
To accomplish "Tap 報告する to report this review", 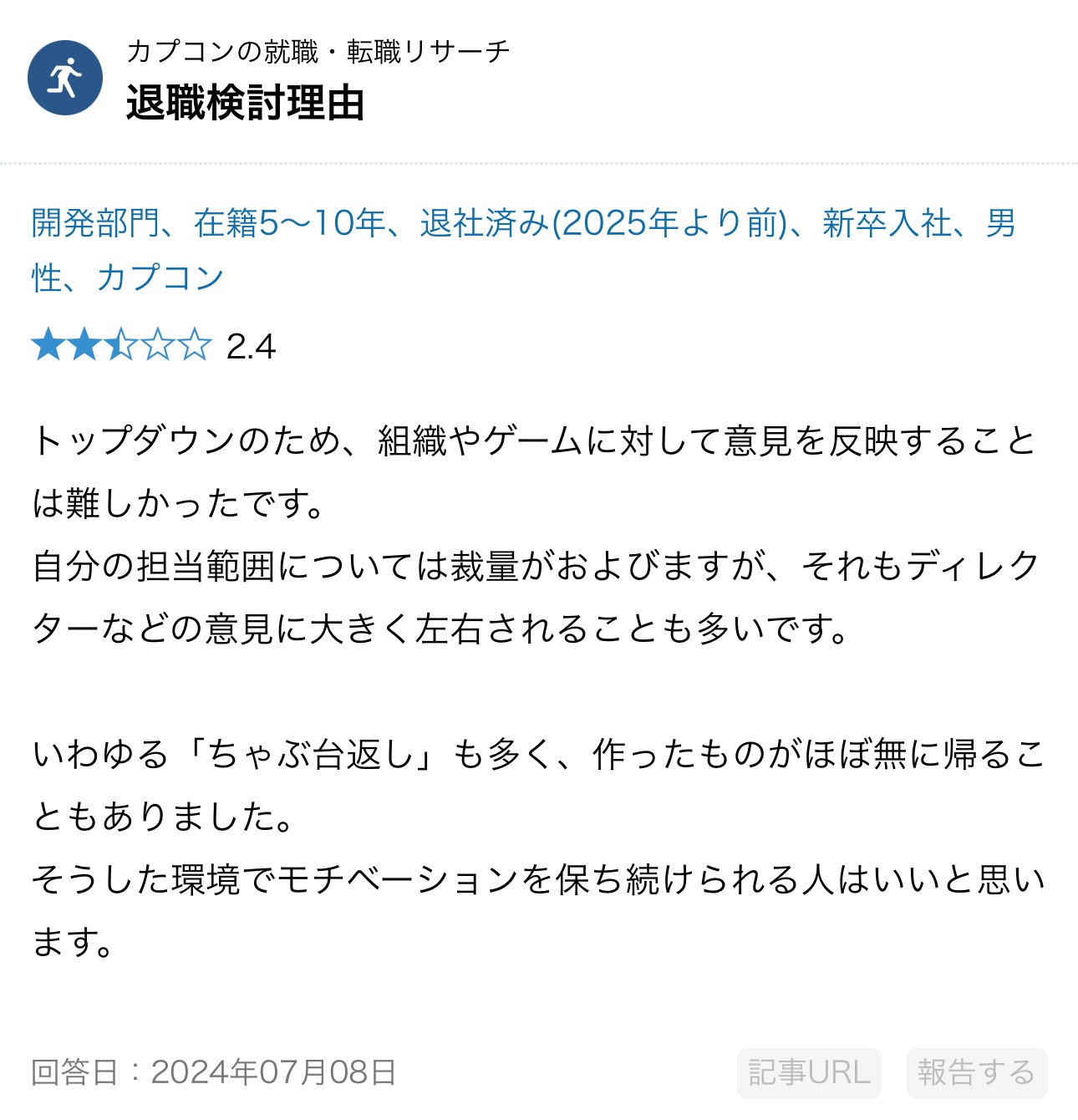I will point(976,1072).
